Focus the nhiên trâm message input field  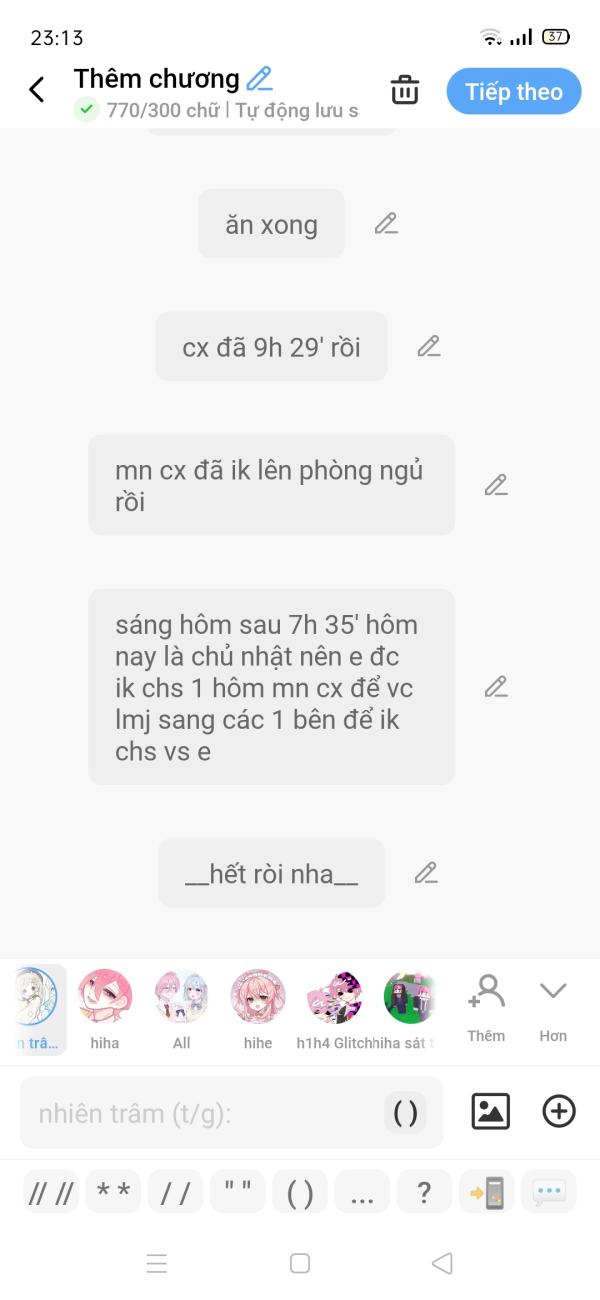tap(231, 1112)
